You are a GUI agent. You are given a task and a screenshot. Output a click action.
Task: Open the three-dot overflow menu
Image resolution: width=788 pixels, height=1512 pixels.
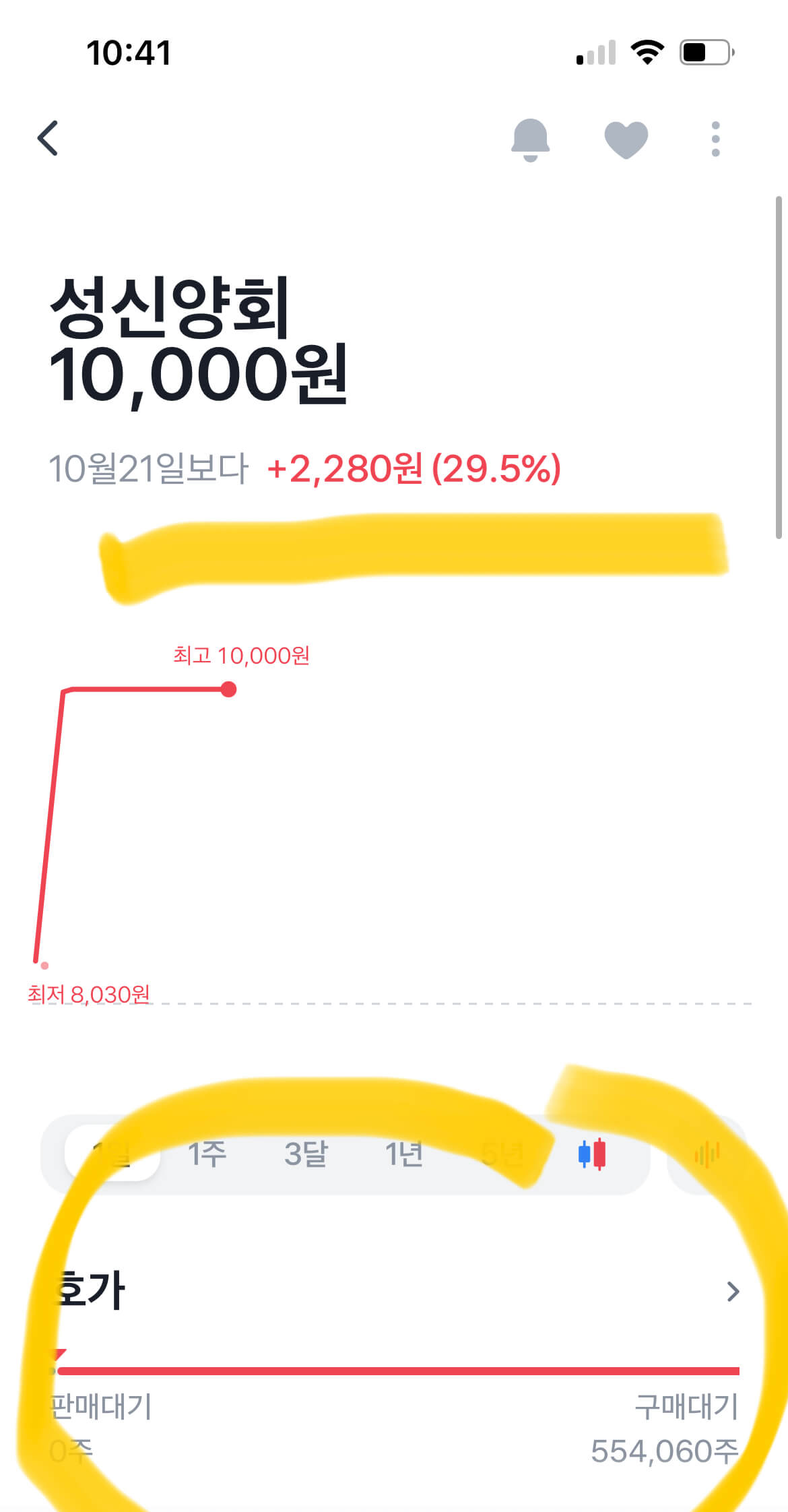pyautogui.click(x=715, y=139)
